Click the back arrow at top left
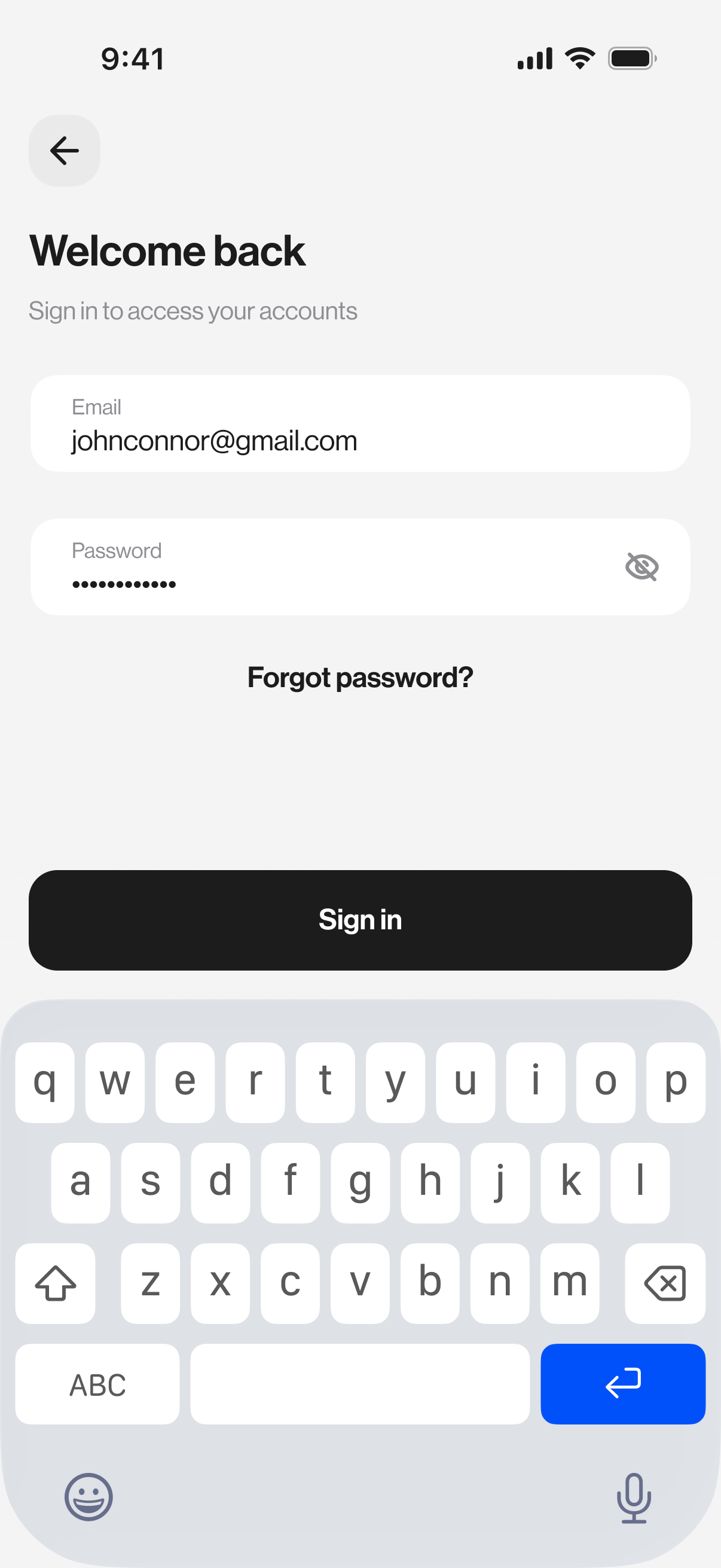This screenshot has width=721, height=1568. tap(63, 151)
